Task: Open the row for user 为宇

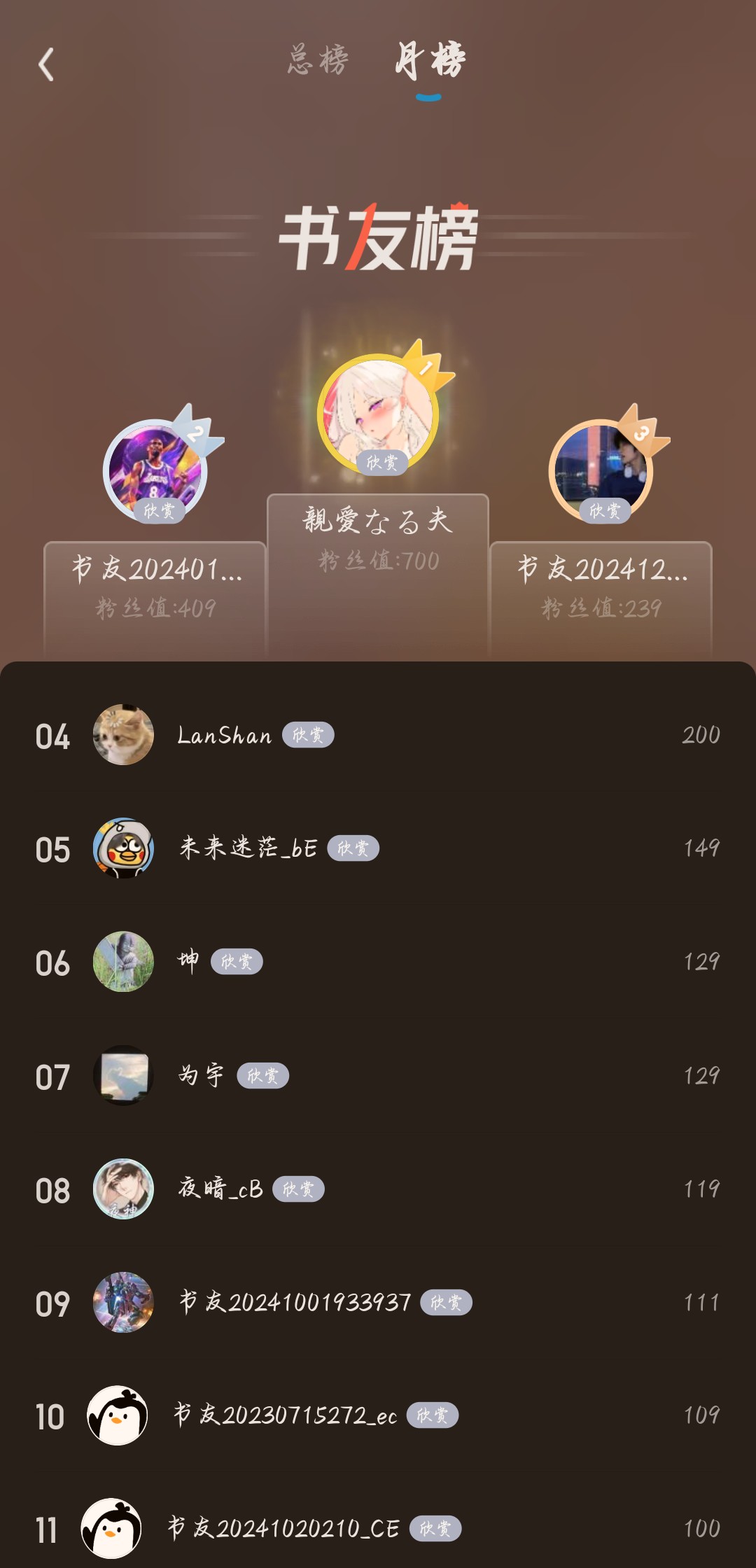Action: [378, 1075]
